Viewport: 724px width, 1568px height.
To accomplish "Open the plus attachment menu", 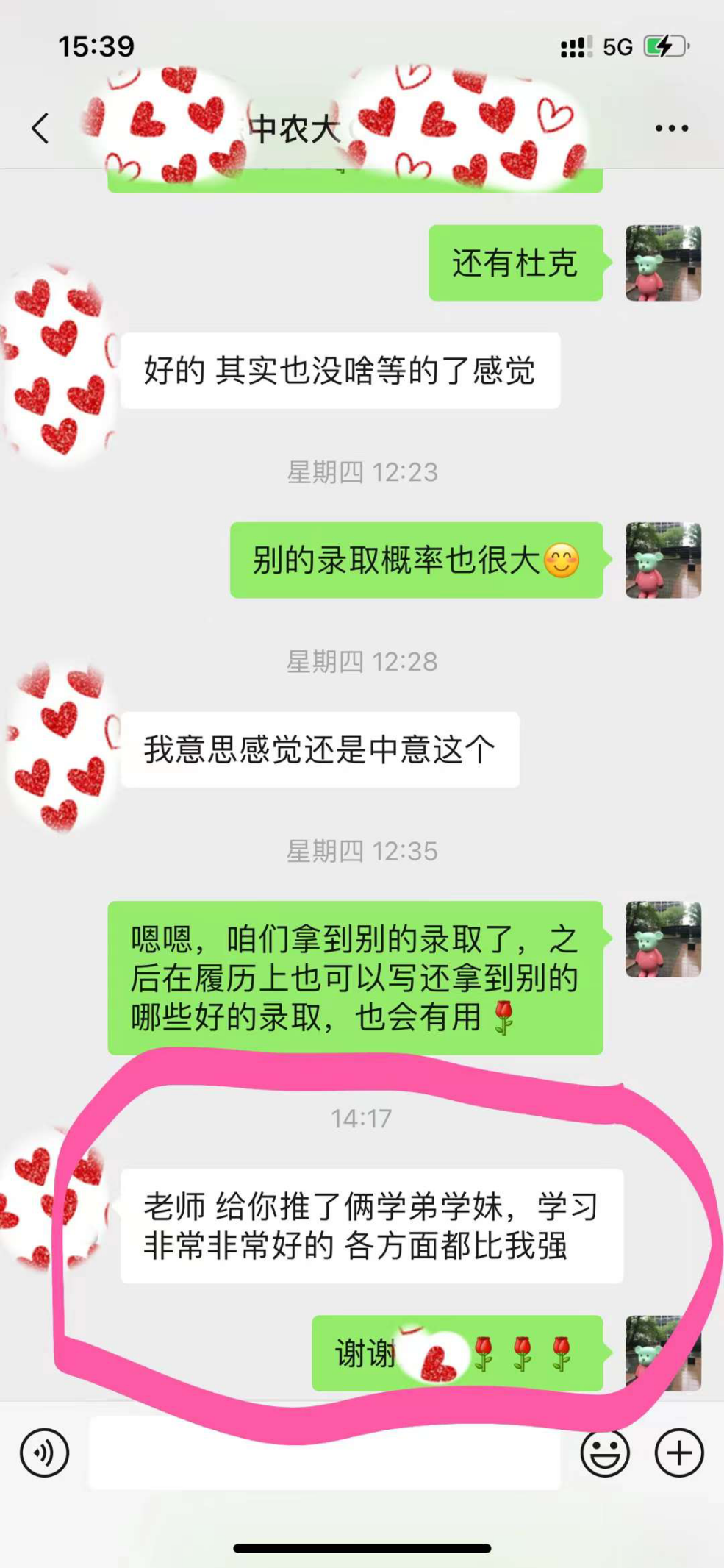I will click(678, 1453).
